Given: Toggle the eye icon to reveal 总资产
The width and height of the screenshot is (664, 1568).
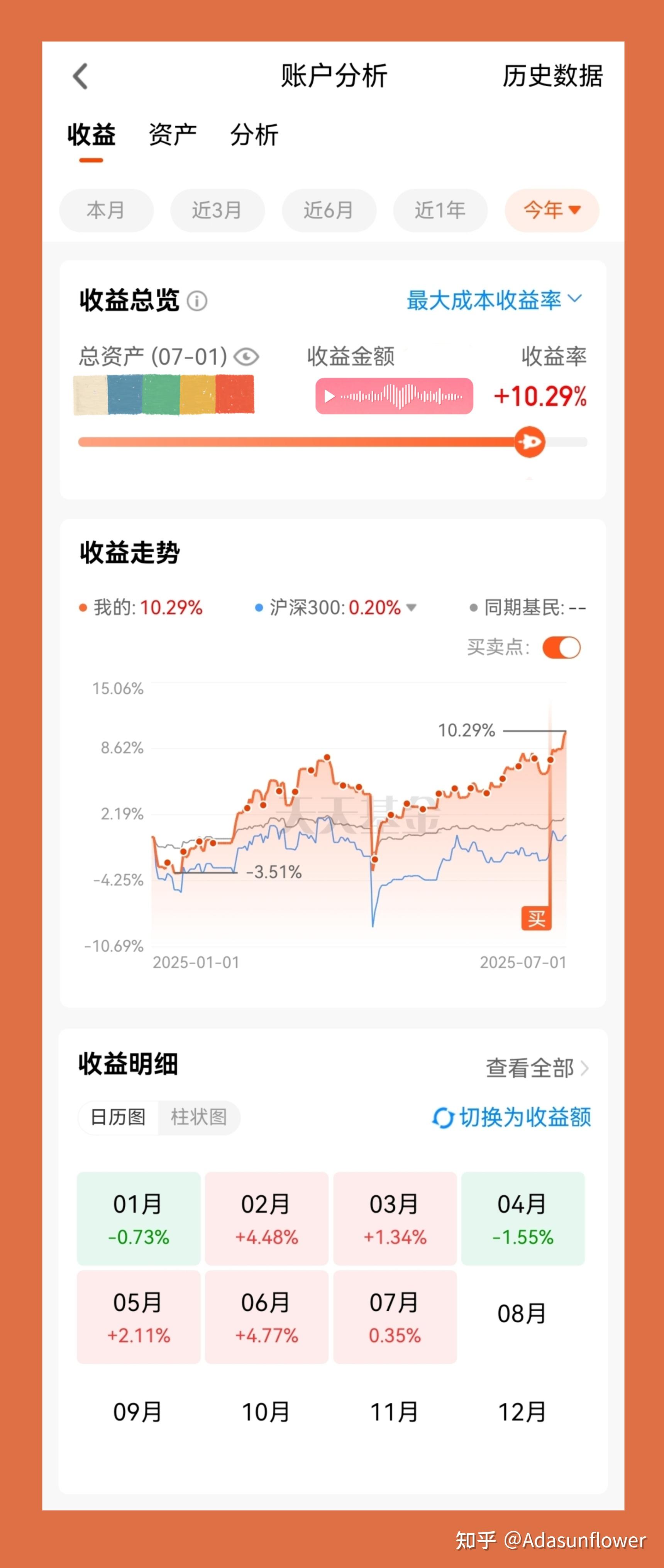Looking at the screenshot, I should coord(246,357).
